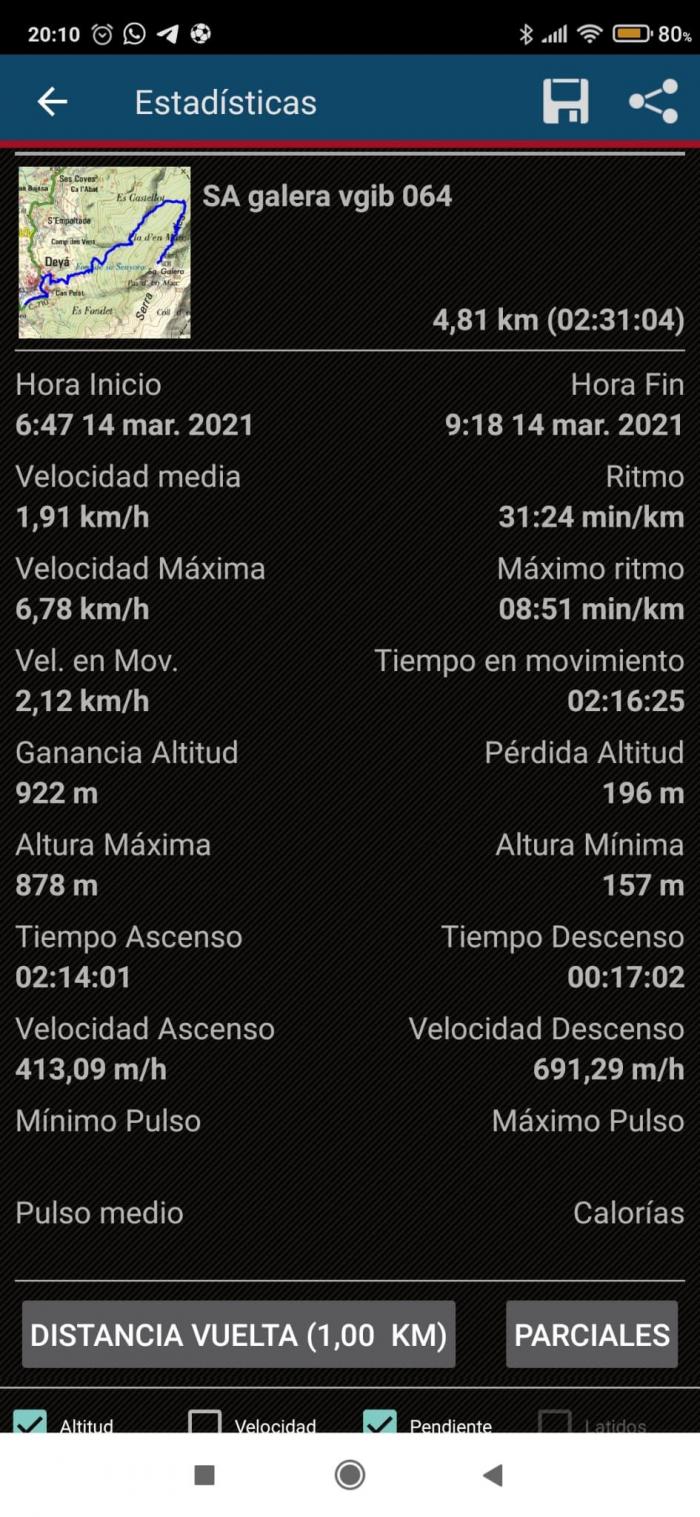Enable the Velocidad checkbox
Image resolution: width=700 pixels, height=1517 pixels.
tap(205, 1422)
